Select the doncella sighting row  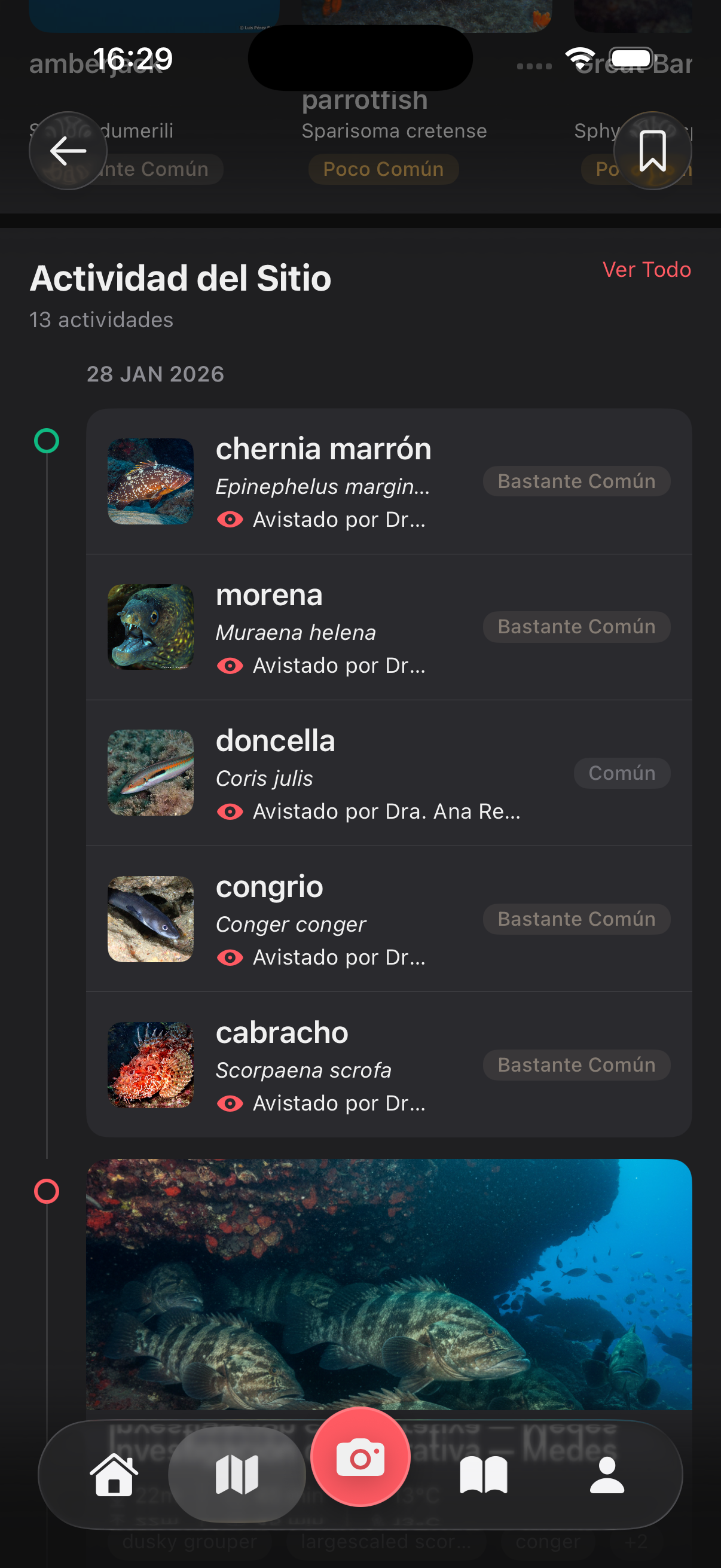(388, 773)
